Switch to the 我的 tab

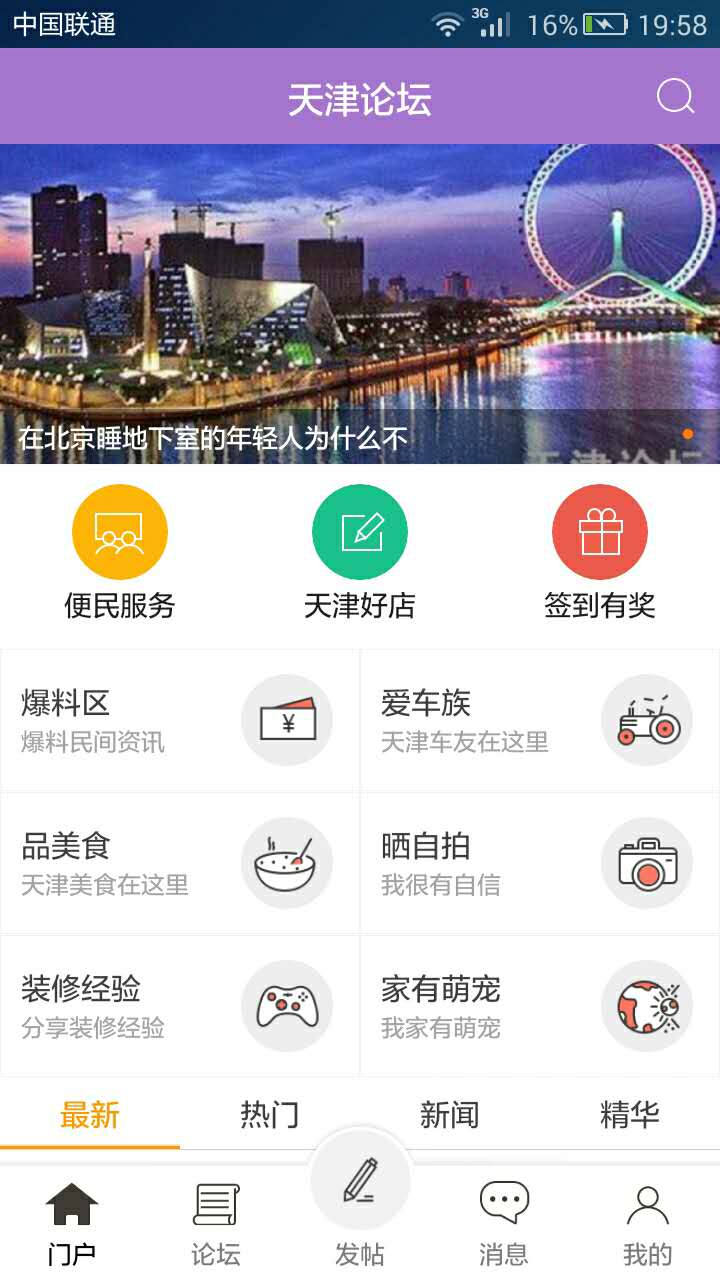pyautogui.click(x=648, y=1224)
